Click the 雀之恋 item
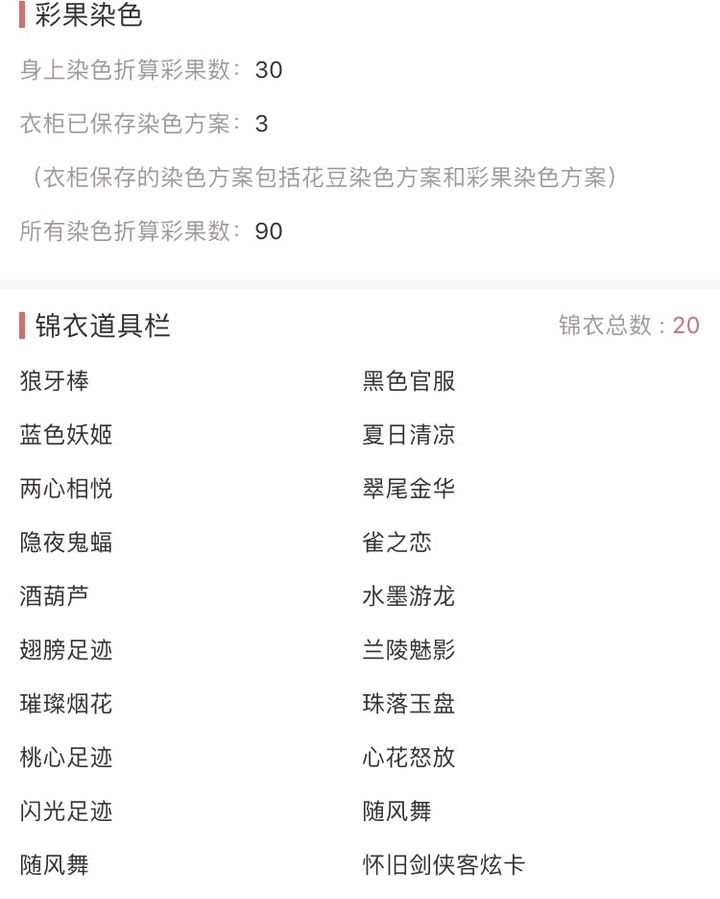Image resolution: width=720 pixels, height=899 pixels. (x=398, y=543)
